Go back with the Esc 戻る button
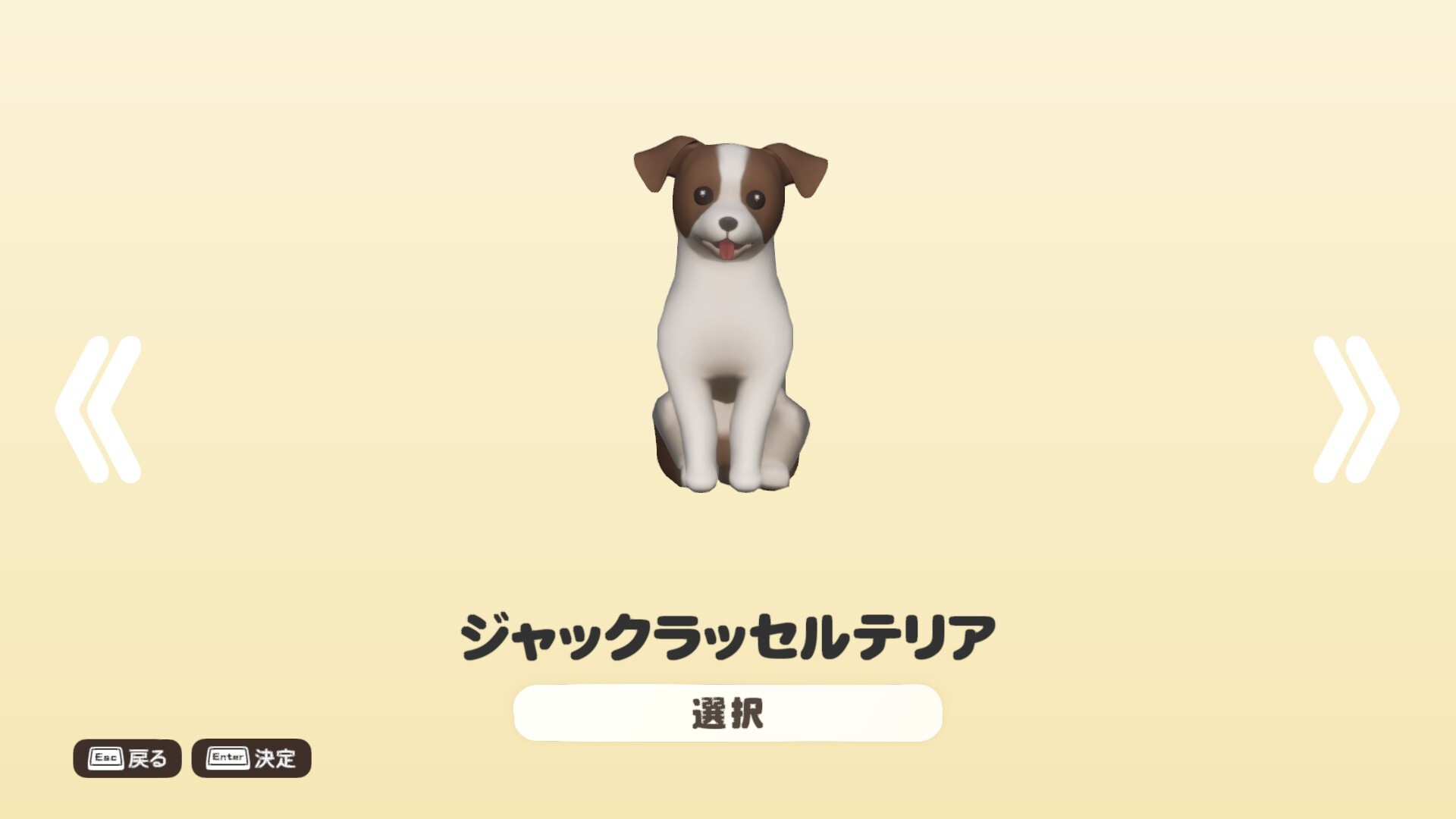Image resolution: width=1456 pixels, height=819 pixels. coord(127,758)
